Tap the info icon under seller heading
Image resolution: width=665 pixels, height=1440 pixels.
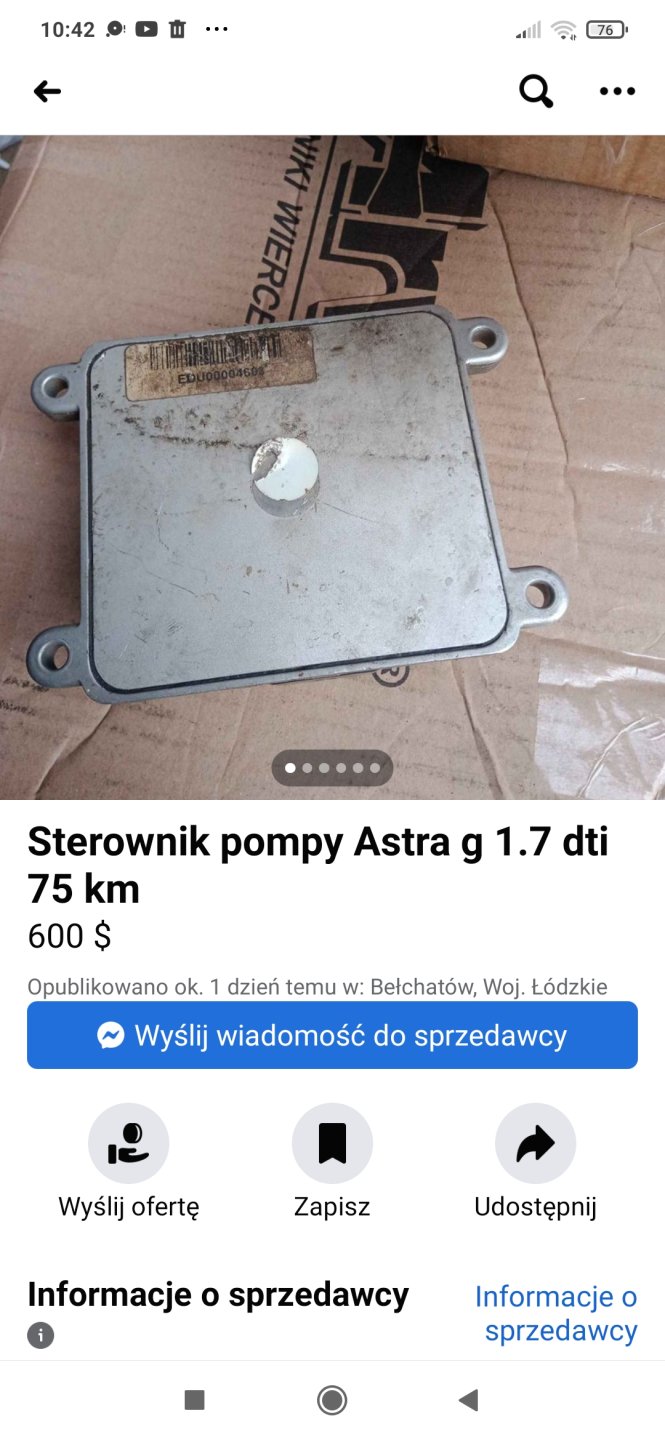(x=41, y=1335)
